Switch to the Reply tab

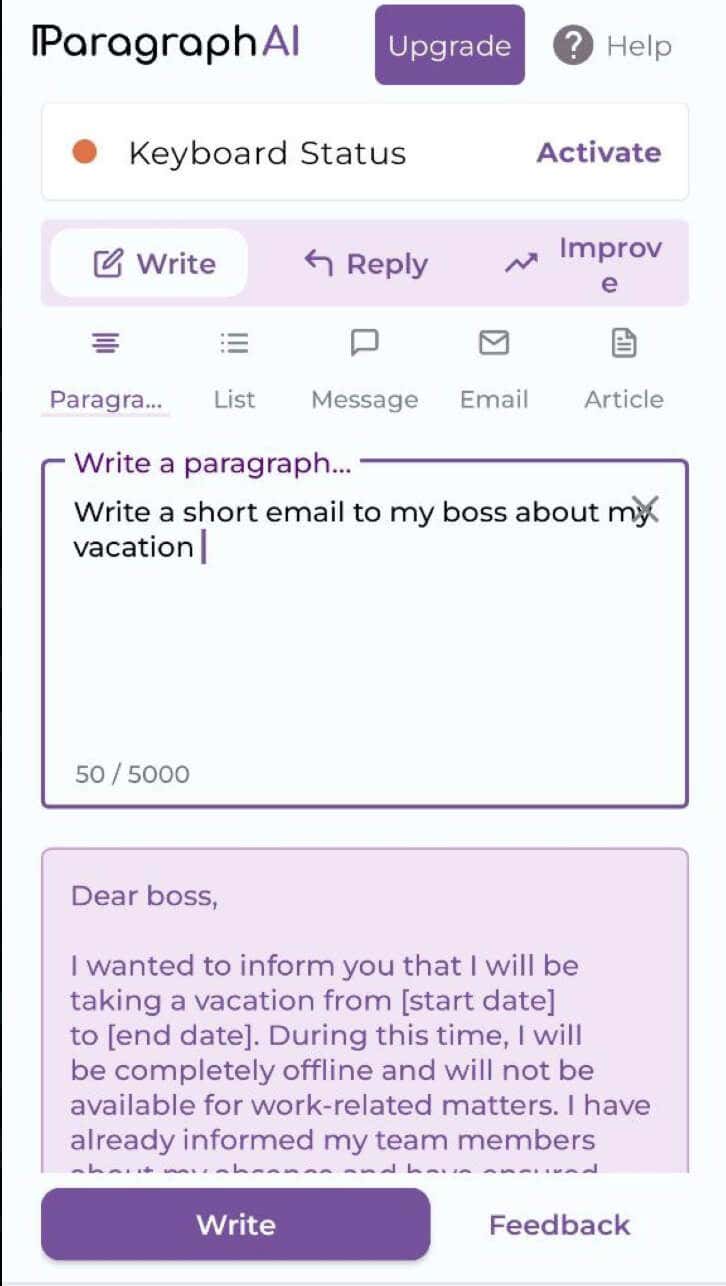coord(365,262)
